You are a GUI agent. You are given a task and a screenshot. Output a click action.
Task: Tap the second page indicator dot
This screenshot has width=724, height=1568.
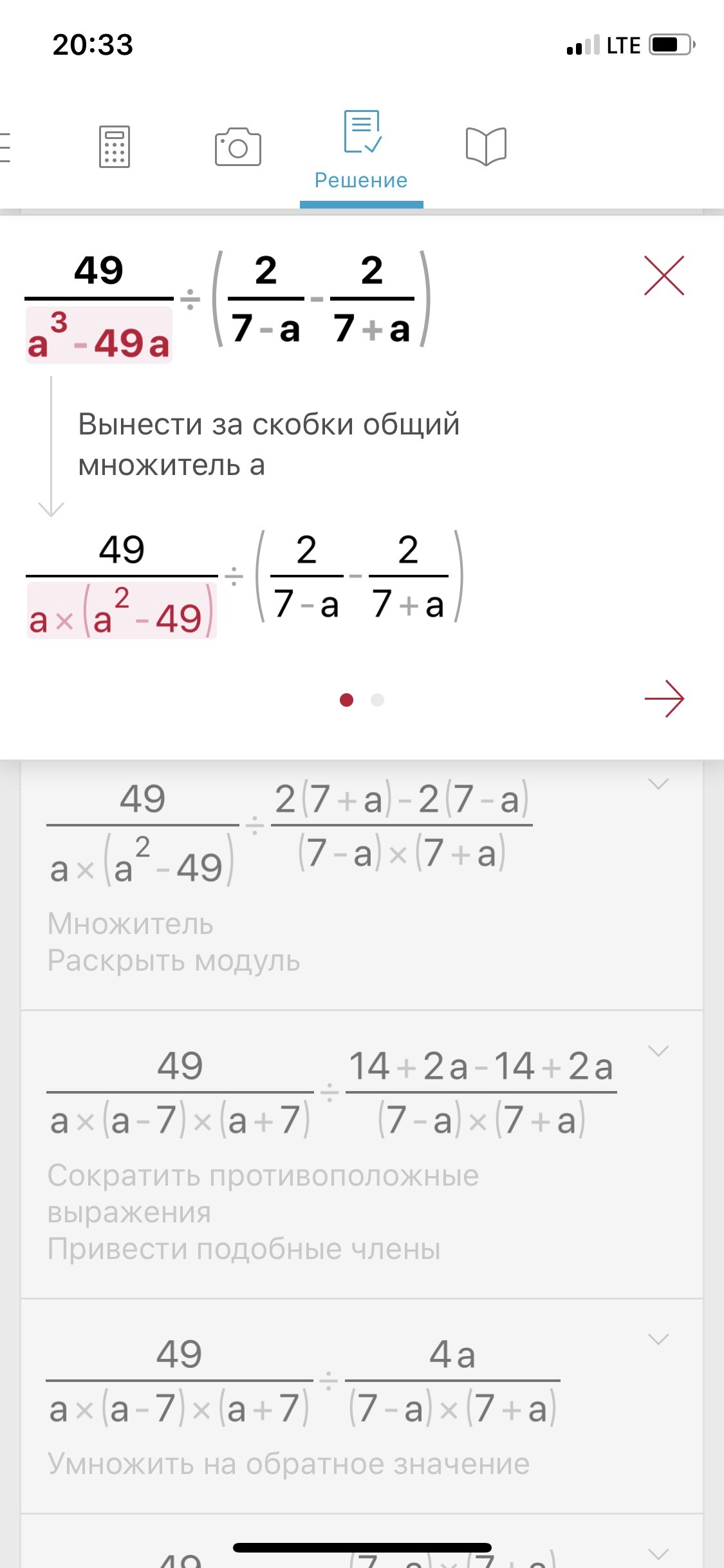378,700
